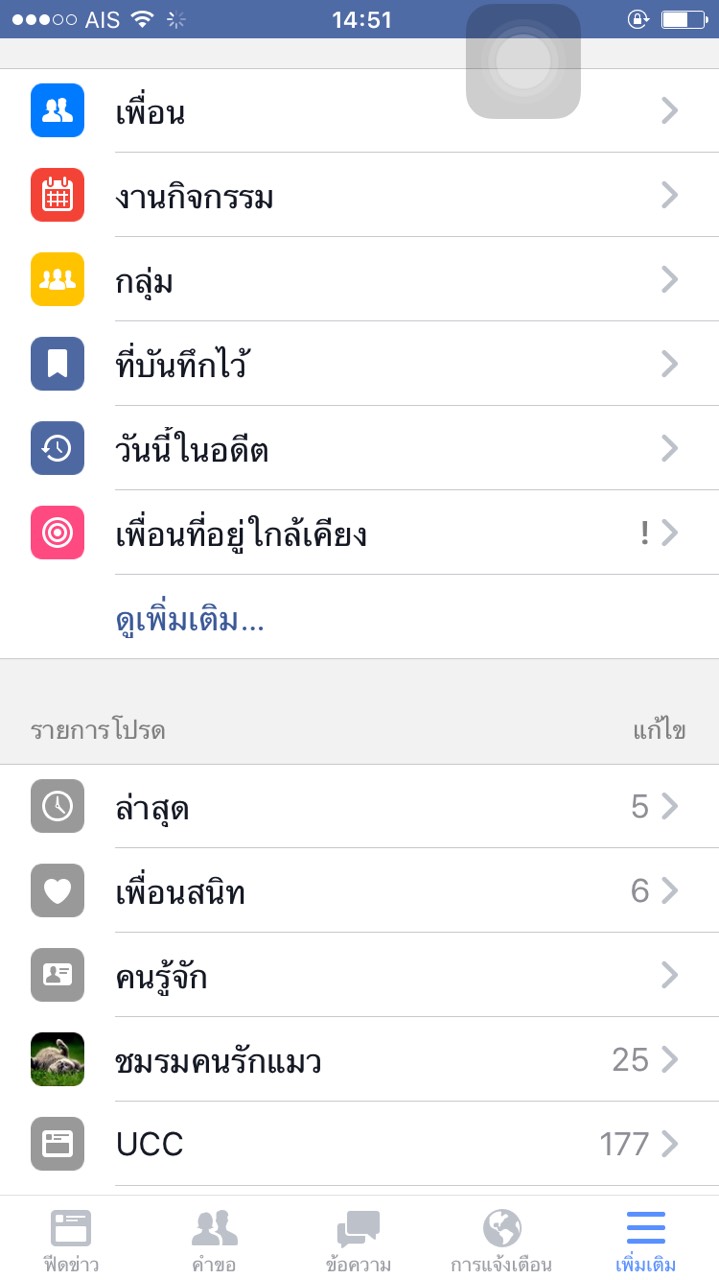719x1280 pixels.
Task: Open วันนี้ในอดีต (On This Day)
Action: click(360, 449)
